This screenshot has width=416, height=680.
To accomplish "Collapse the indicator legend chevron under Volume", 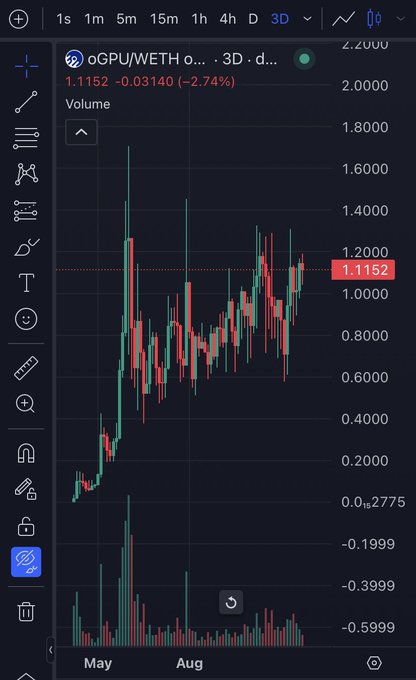I will pyautogui.click(x=81, y=132).
